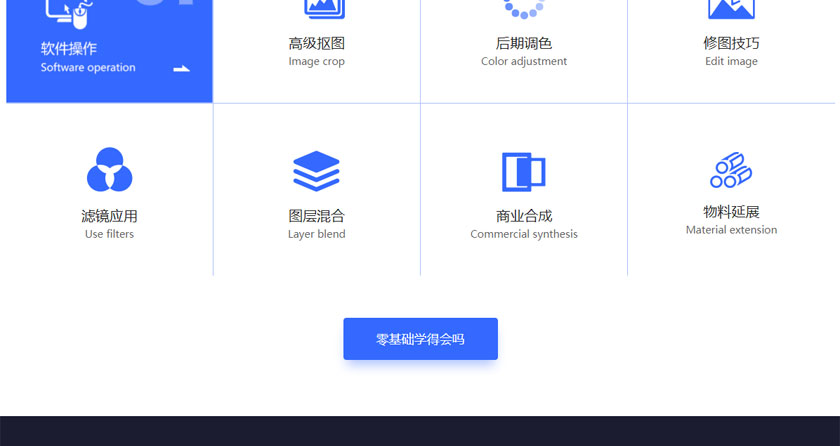Open the 滤镜应用 Use filters tile

(x=109, y=192)
